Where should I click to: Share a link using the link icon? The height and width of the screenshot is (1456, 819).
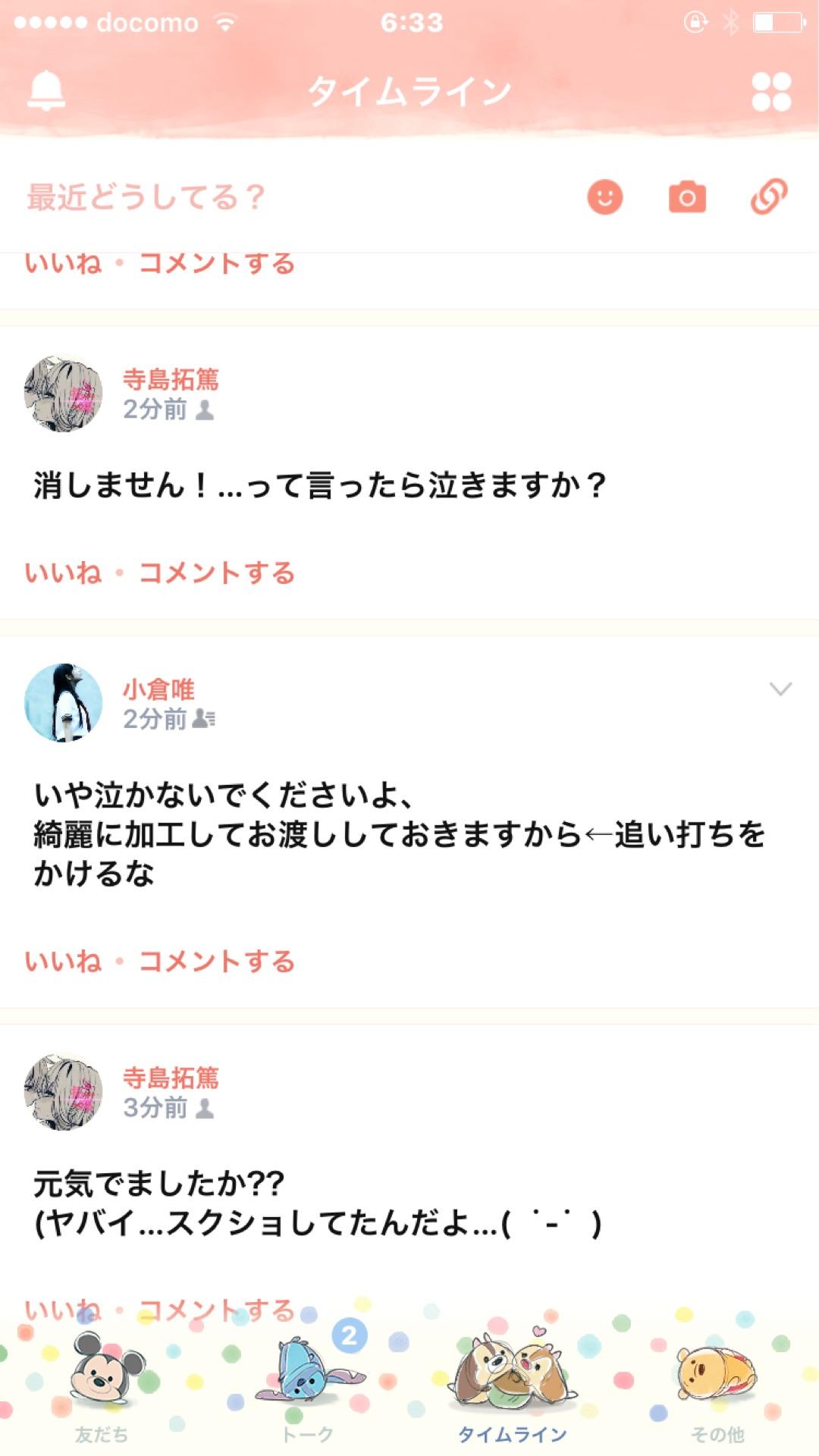[x=769, y=198]
